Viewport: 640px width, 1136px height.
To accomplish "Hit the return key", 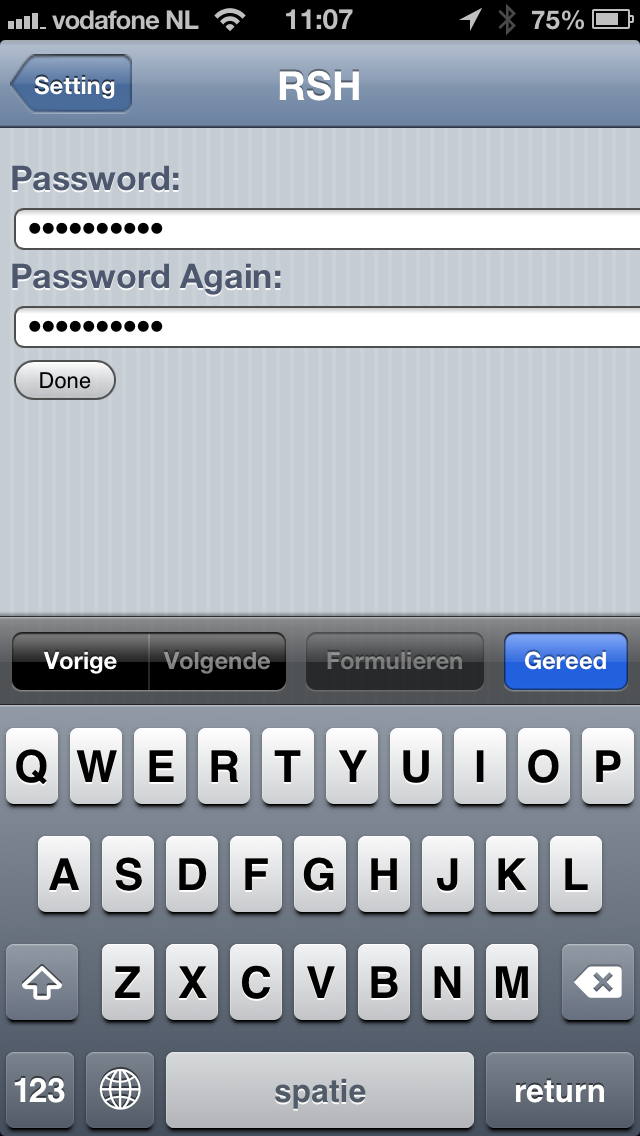I will point(559,1090).
